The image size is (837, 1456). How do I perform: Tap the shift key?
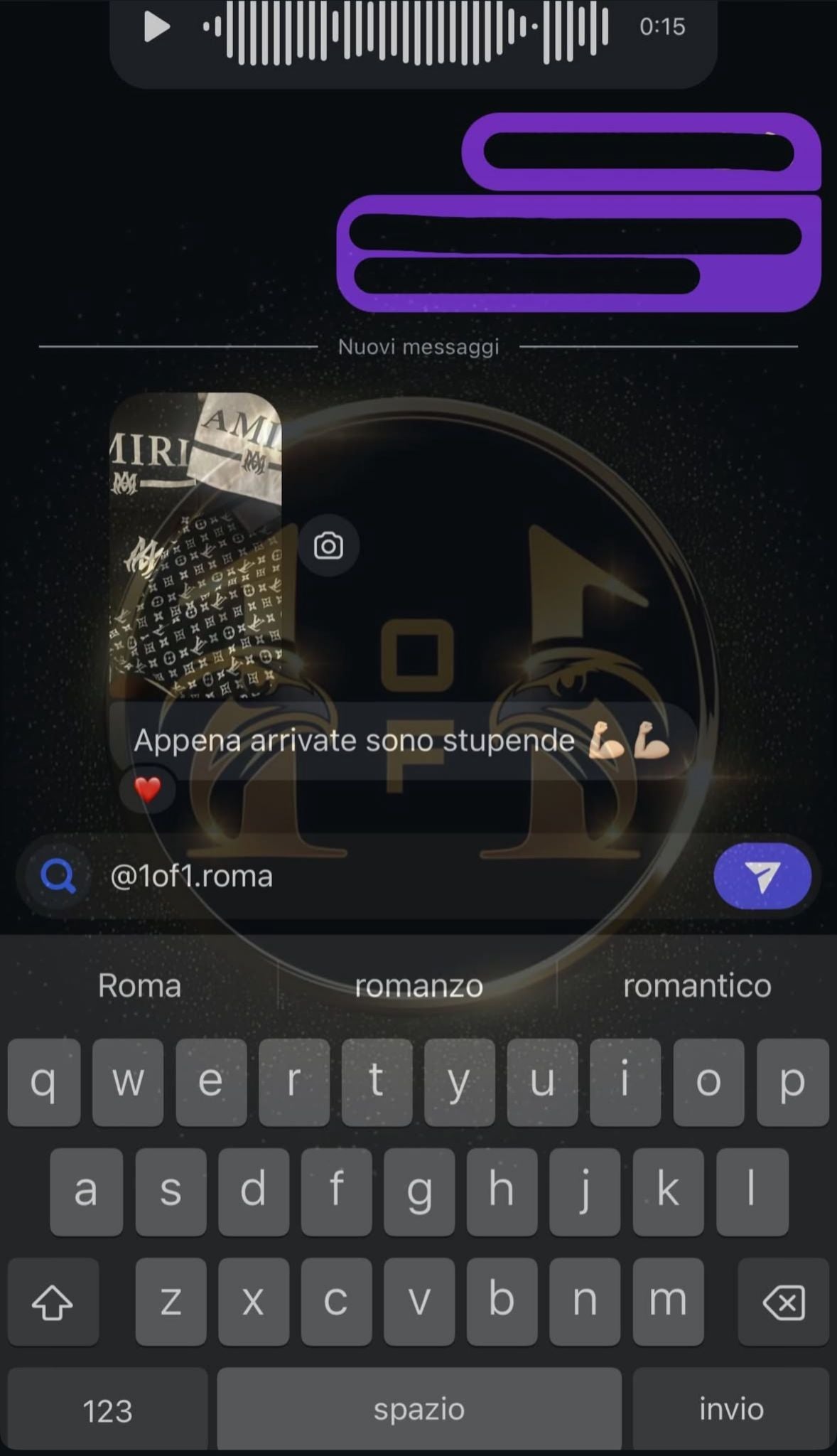tap(53, 1302)
